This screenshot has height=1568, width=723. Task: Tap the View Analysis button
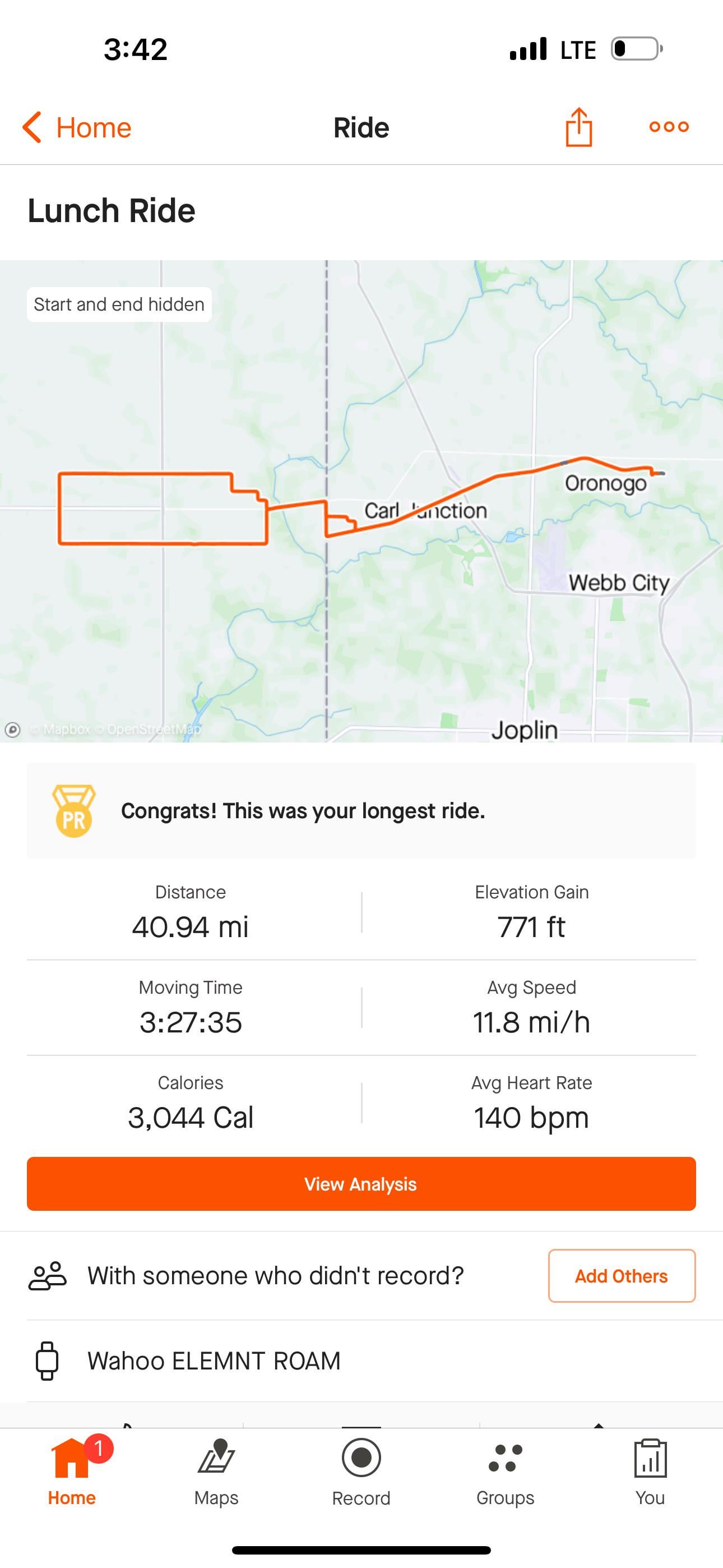click(x=361, y=1183)
